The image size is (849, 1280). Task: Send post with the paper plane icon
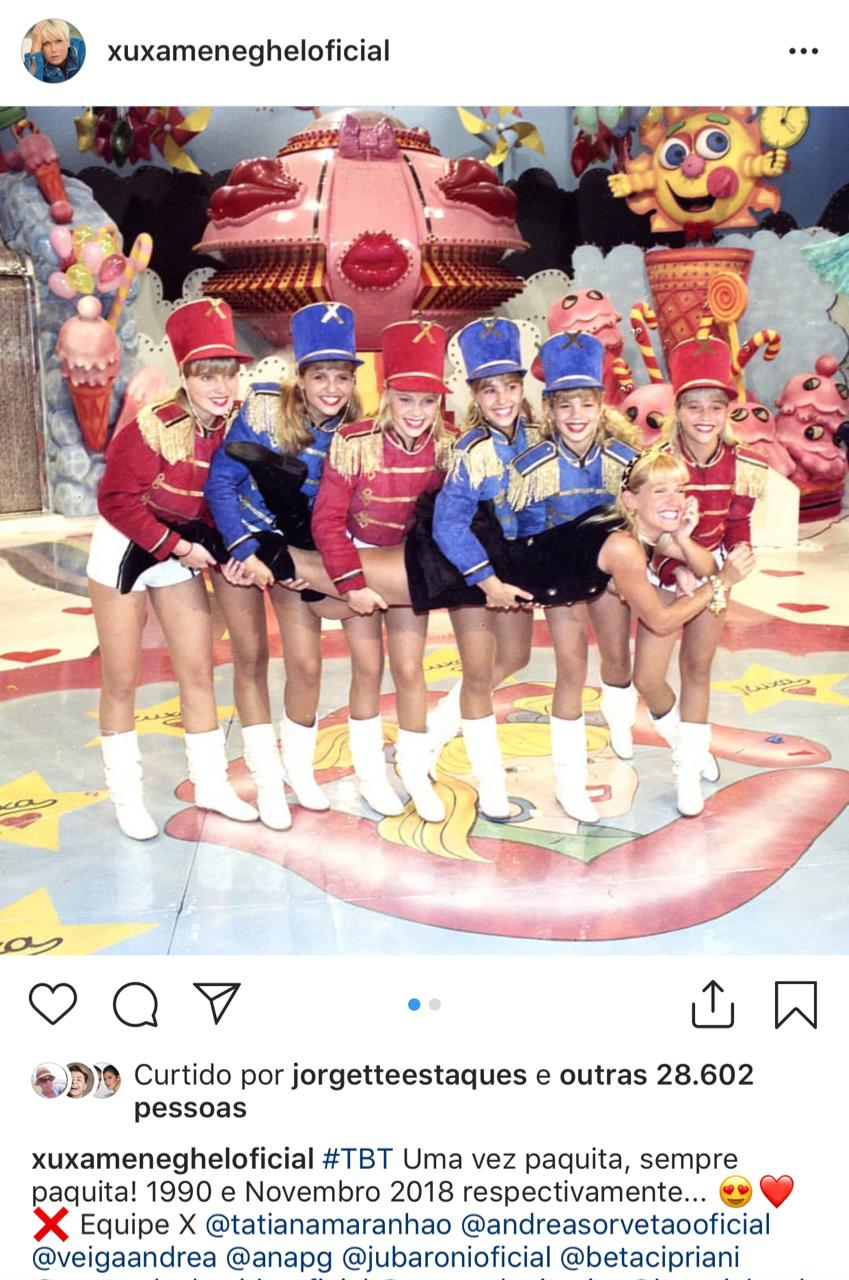[x=217, y=1003]
